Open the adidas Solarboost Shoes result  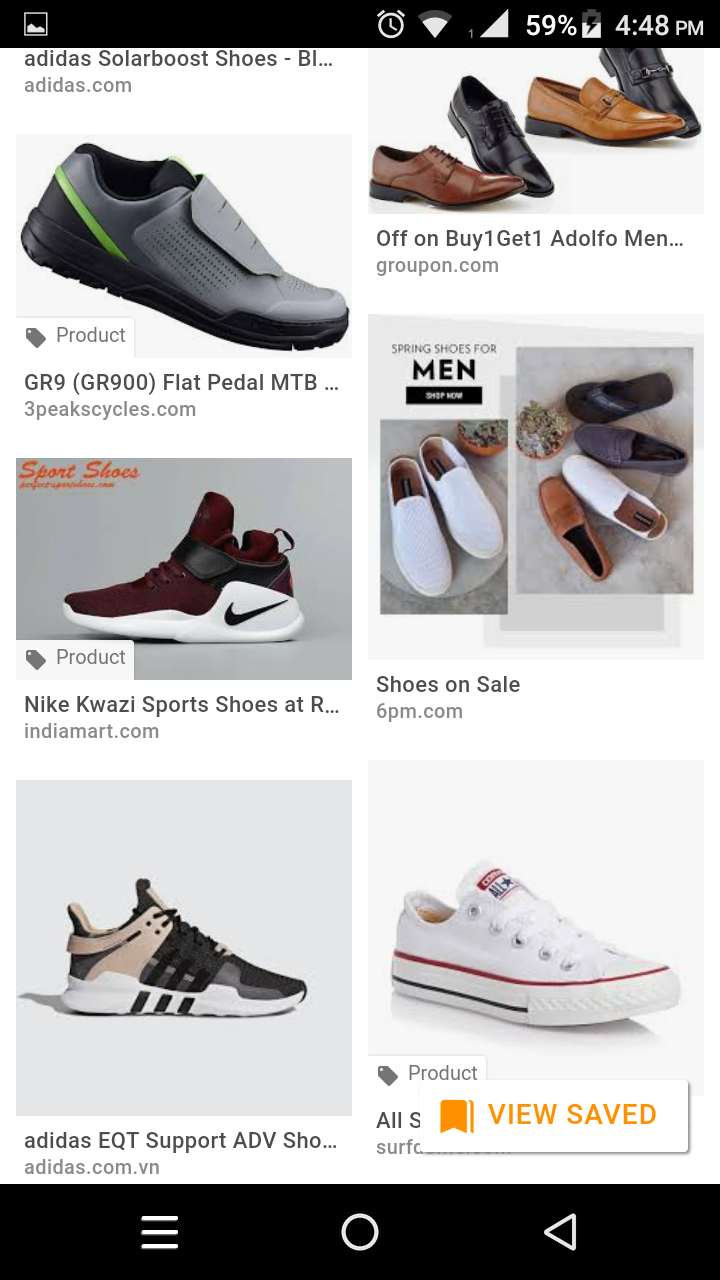pyautogui.click(x=178, y=60)
